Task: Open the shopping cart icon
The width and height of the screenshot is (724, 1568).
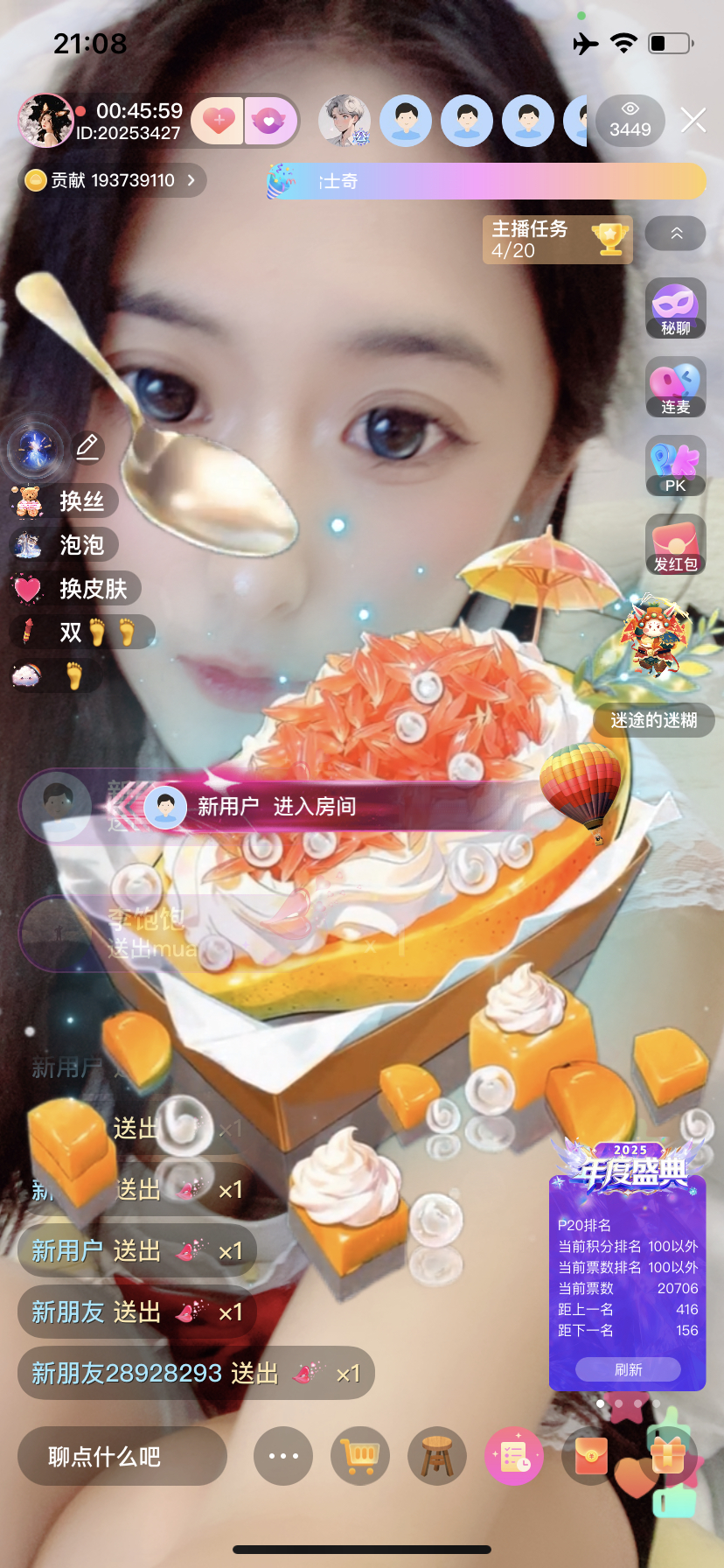Action: tap(360, 1456)
